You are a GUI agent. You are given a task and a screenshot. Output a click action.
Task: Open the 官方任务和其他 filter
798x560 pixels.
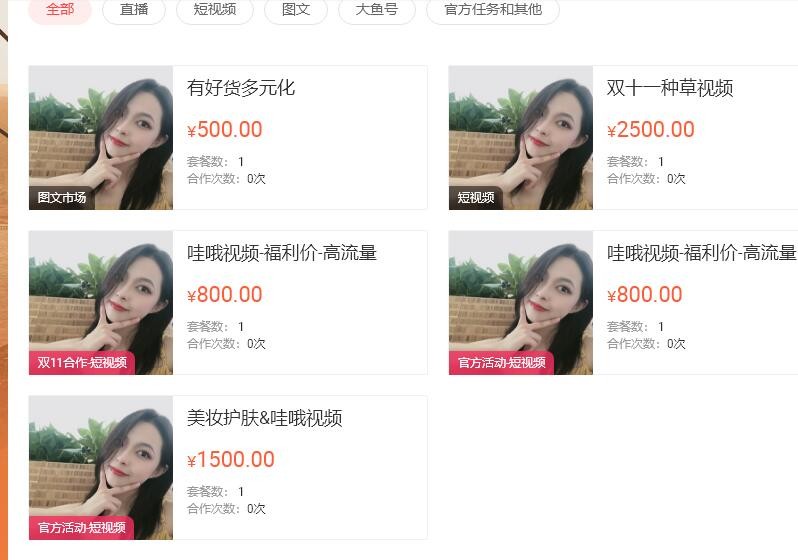[493, 10]
